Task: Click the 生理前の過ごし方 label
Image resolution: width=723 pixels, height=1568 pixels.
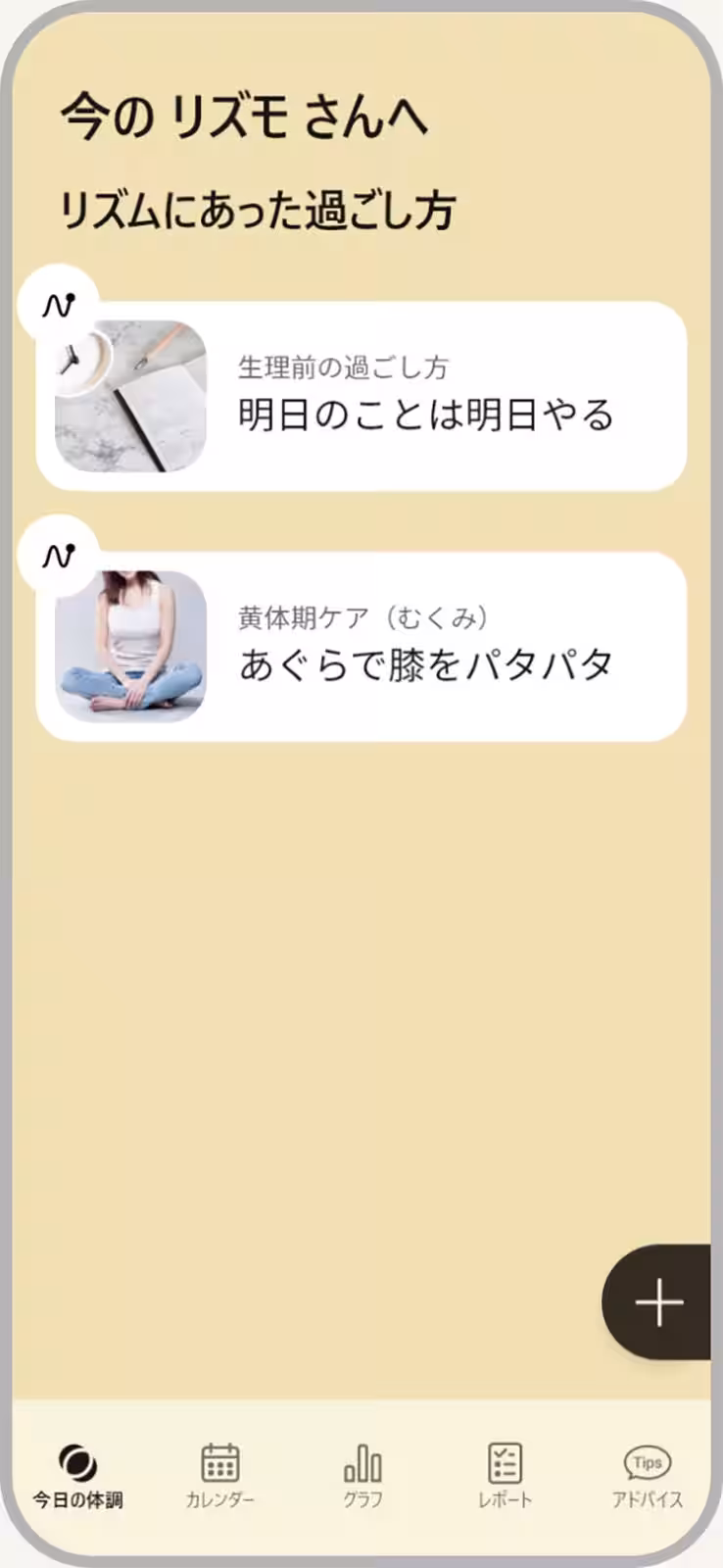Action: (345, 367)
